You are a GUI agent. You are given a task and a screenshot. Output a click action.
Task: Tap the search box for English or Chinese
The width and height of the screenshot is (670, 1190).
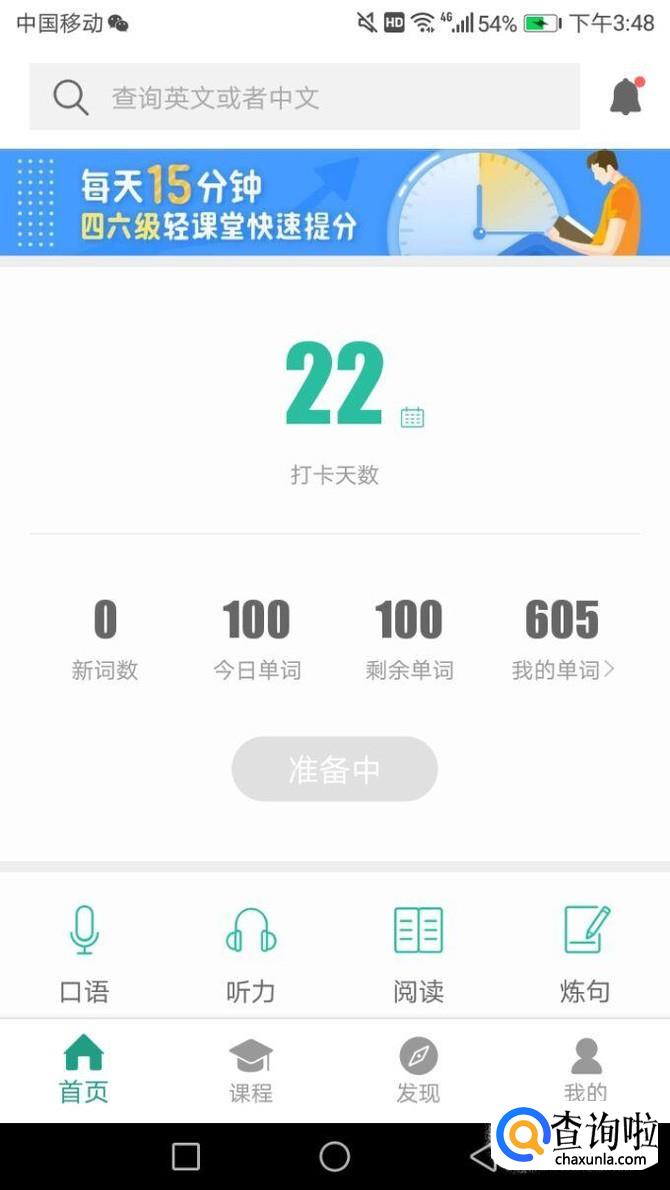click(x=304, y=97)
